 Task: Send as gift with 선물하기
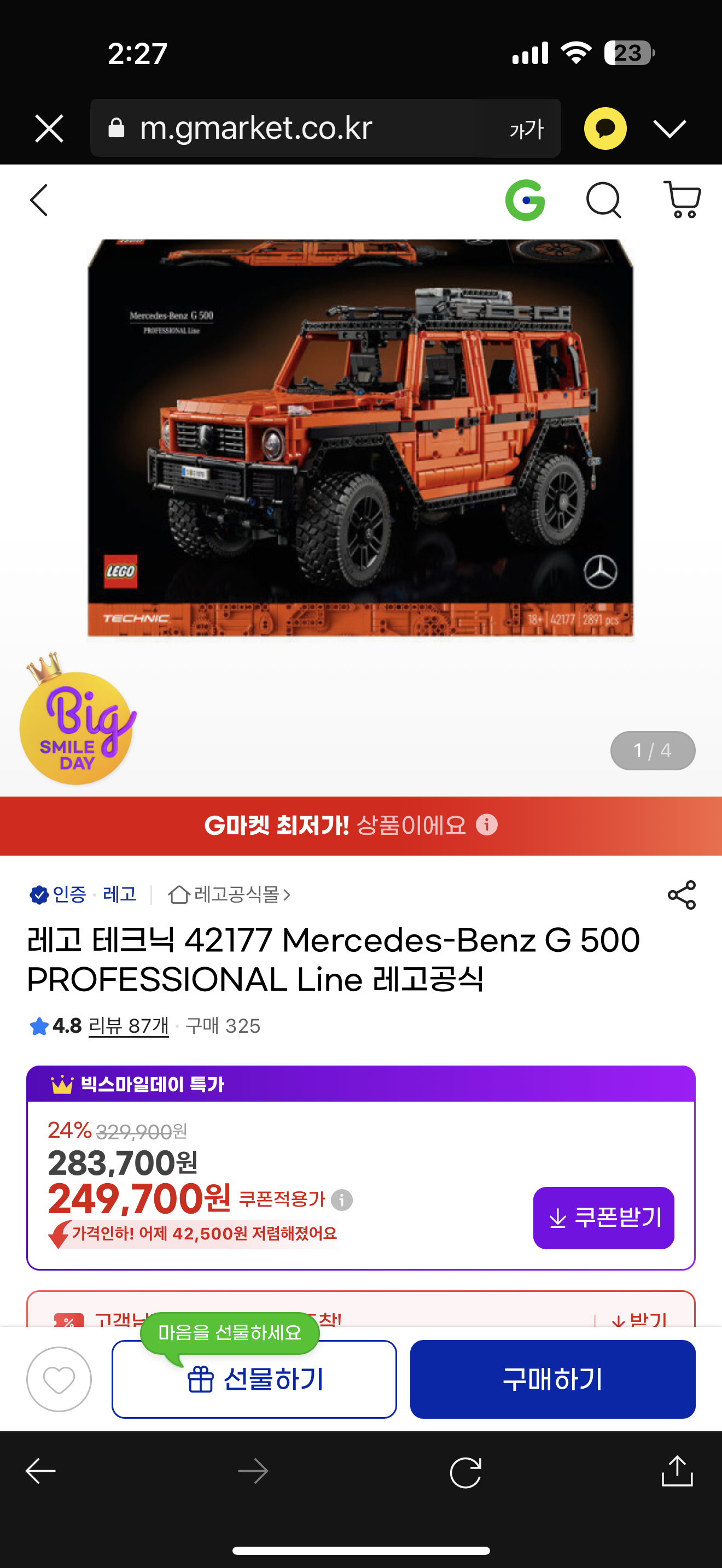coord(254,1379)
